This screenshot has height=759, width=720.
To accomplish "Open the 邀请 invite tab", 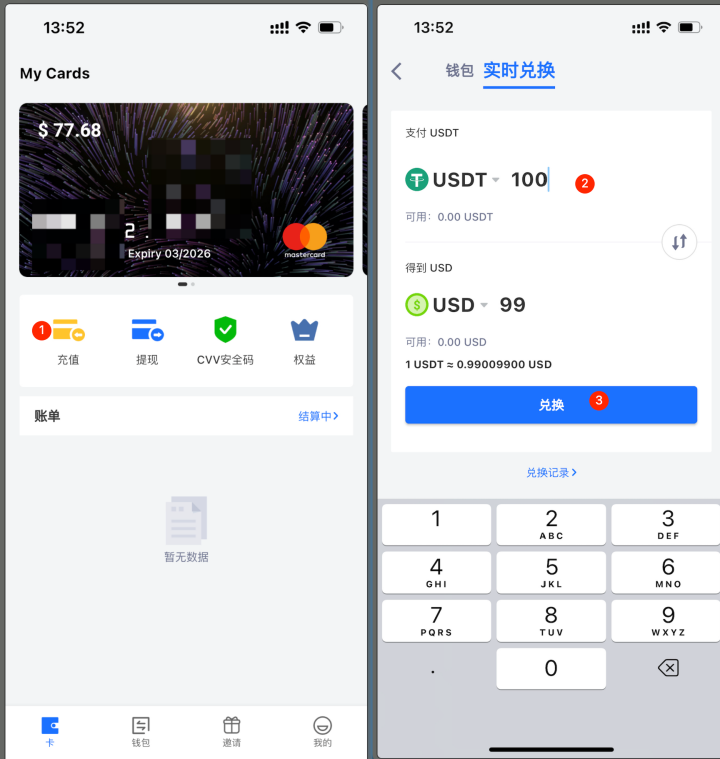I will [231, 730].
